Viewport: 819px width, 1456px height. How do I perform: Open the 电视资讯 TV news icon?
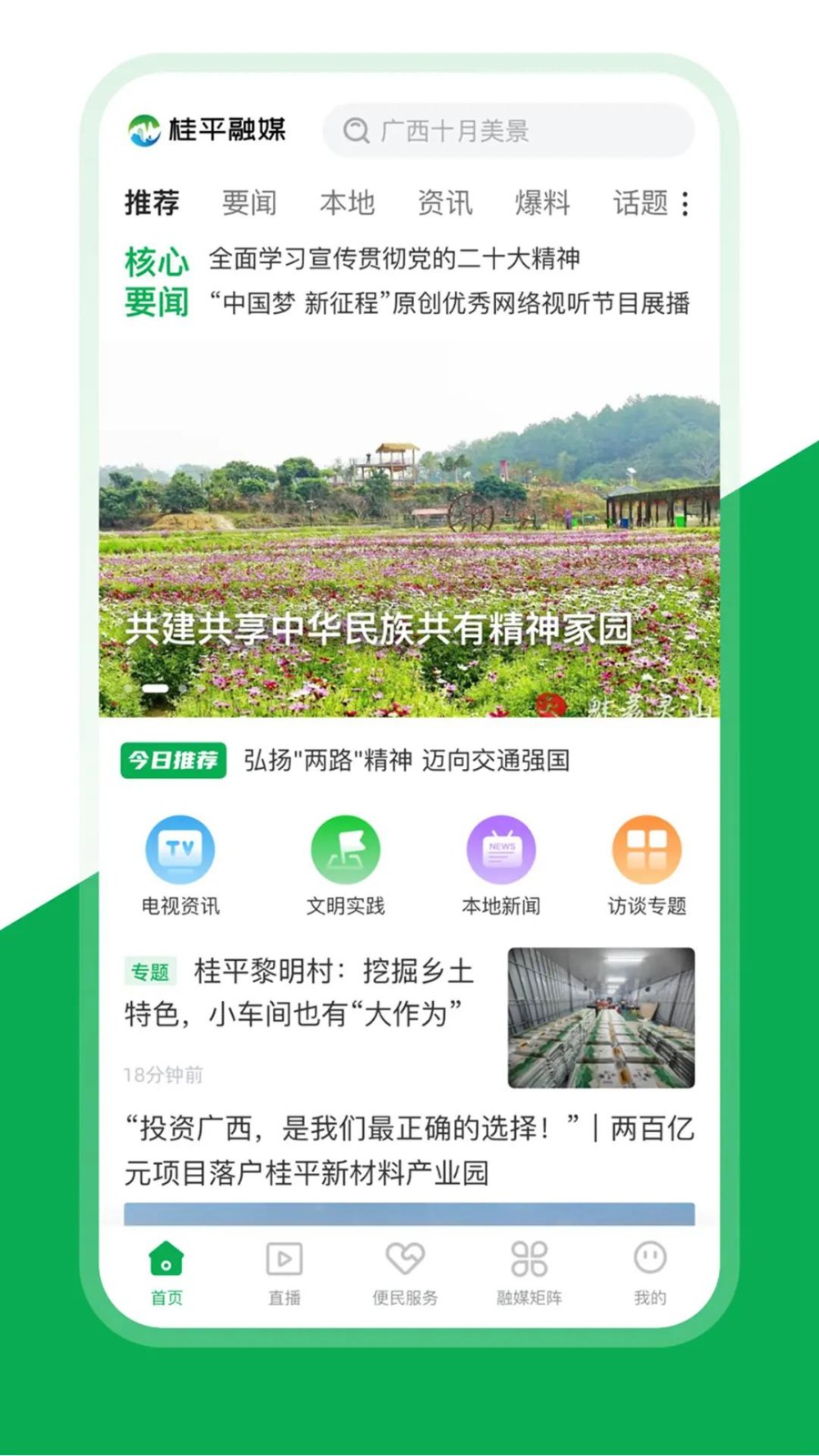(180, 848)
